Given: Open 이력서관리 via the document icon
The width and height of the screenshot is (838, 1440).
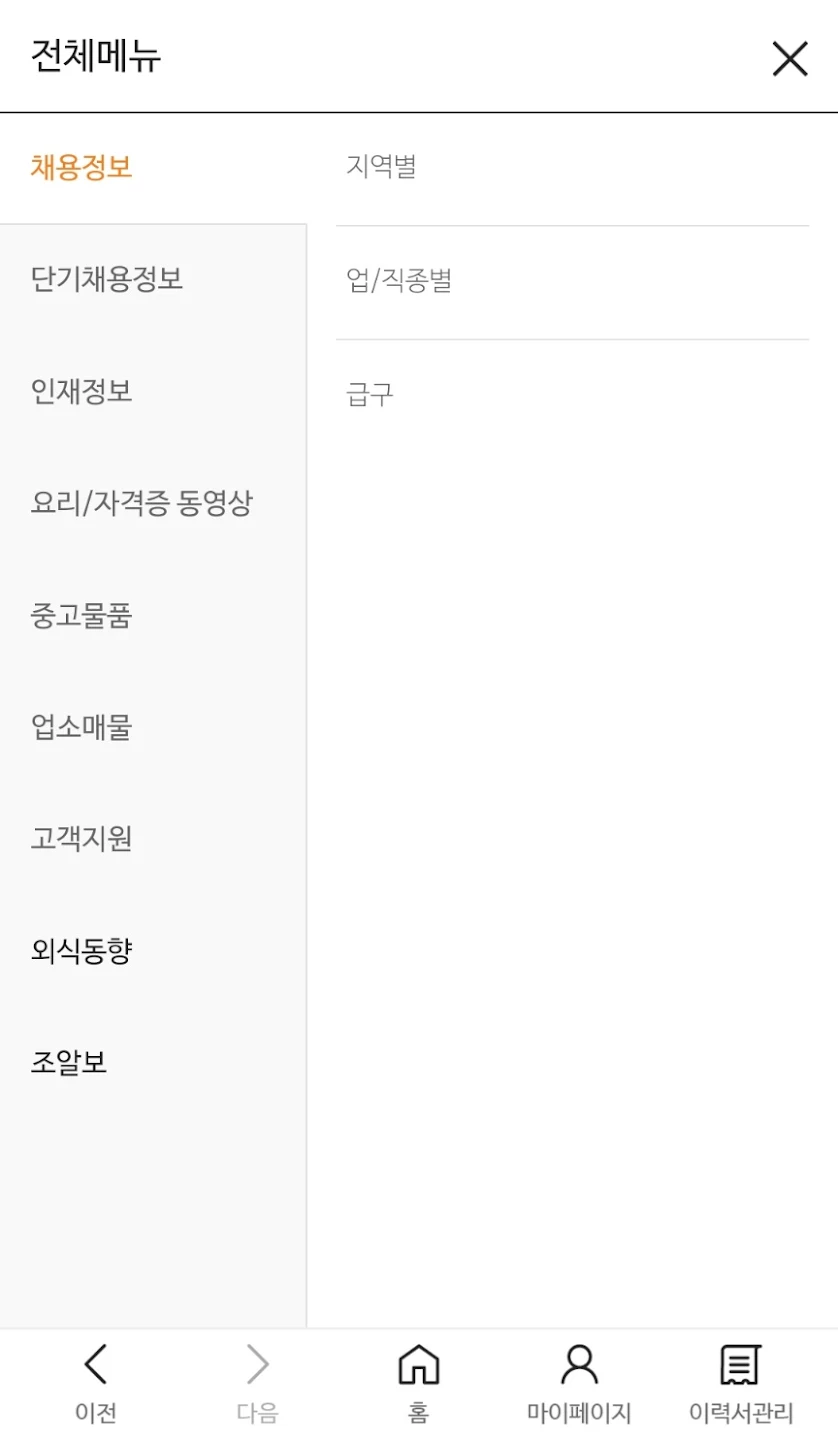Looking at the screenshot, I should click(738, 1363).
